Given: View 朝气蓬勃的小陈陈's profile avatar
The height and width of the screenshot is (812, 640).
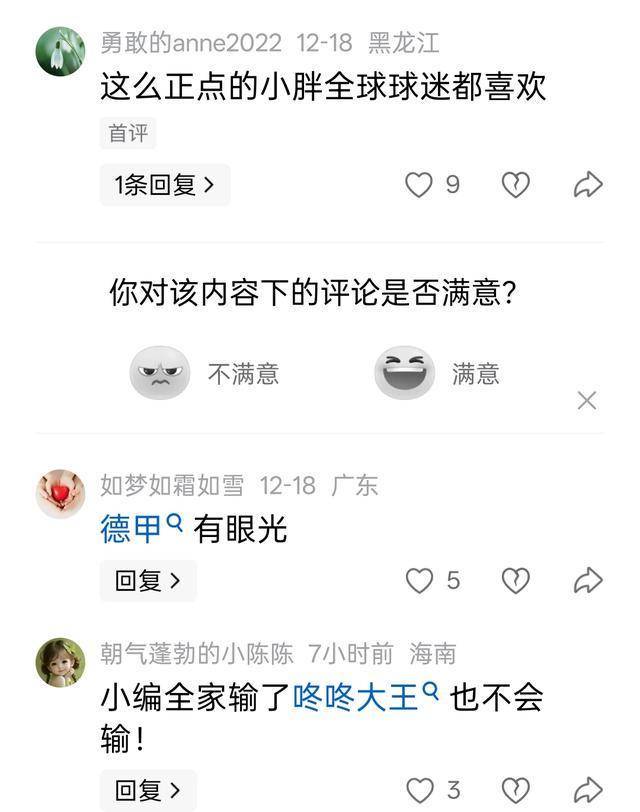Looking at the screenshot, I should (x=60, y=662).
